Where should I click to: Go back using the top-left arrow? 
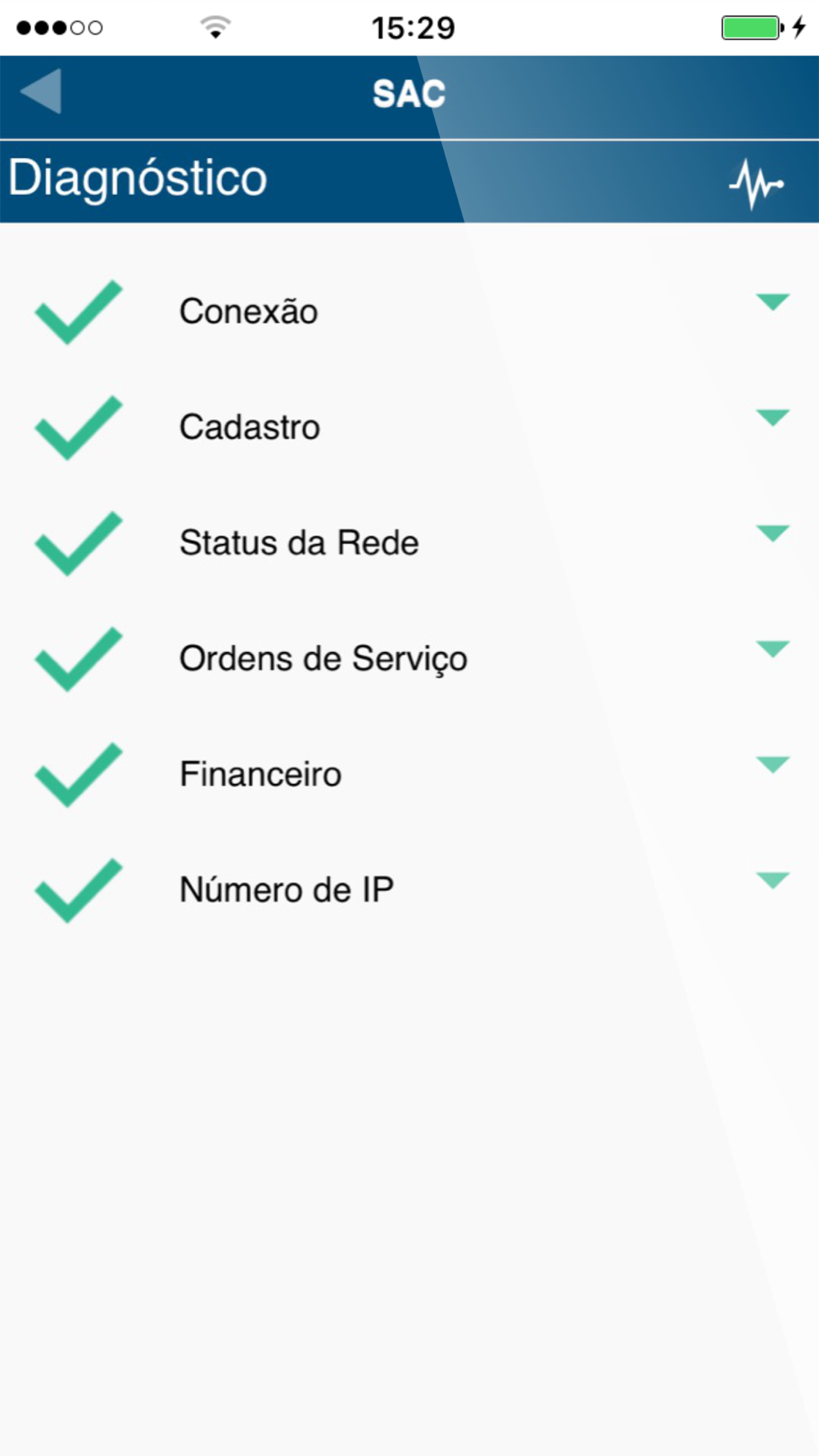click(41, 92)
